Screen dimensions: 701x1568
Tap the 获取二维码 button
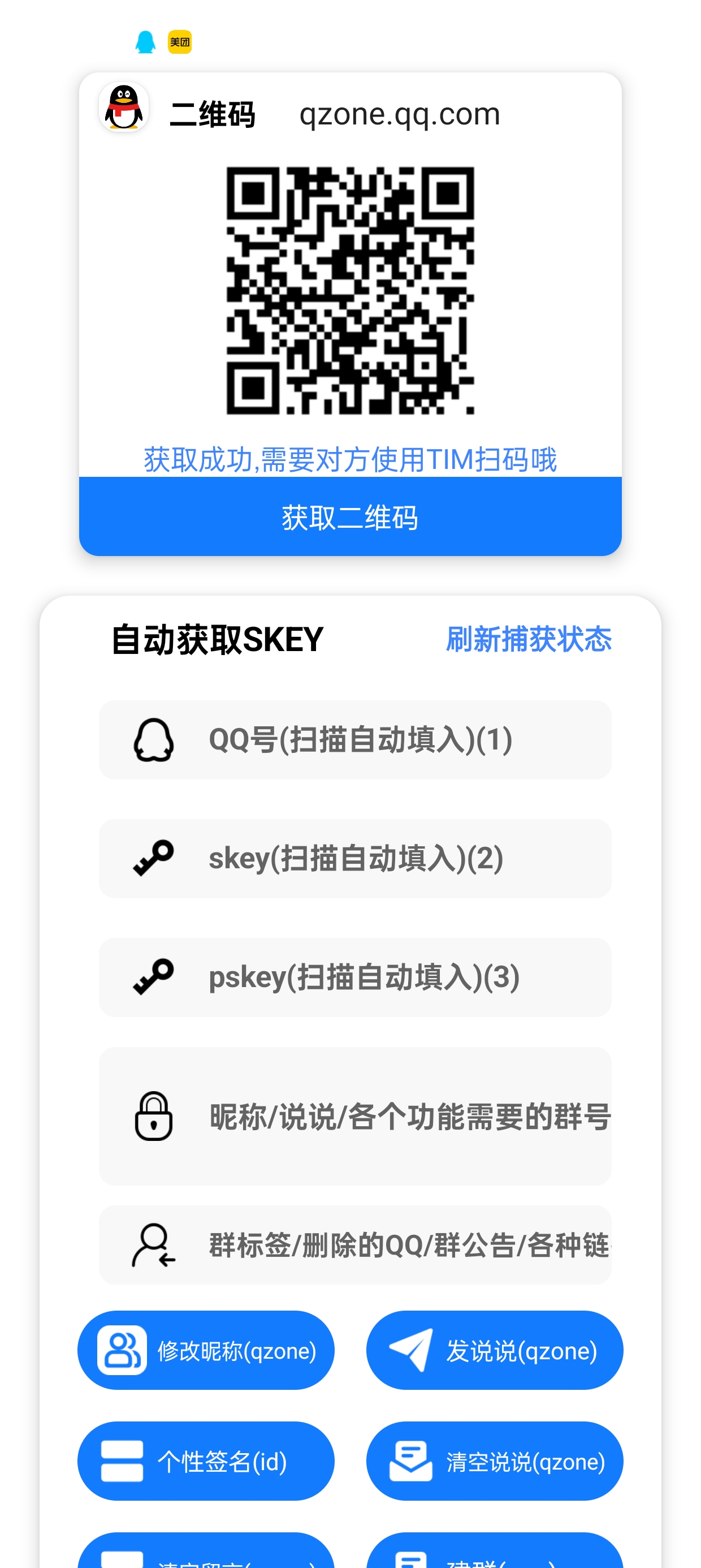pyautogui.click(x=350, y=516)
